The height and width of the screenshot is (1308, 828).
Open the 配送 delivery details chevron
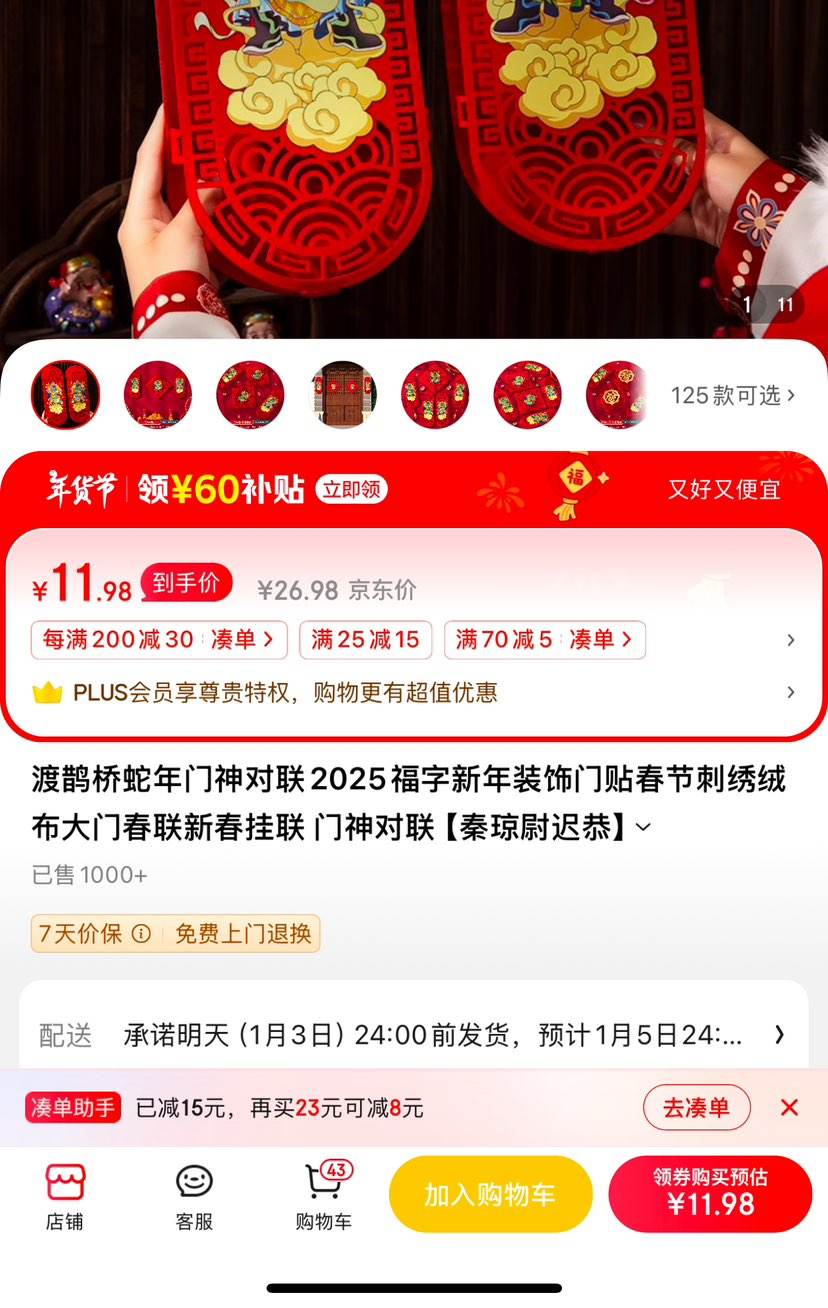pos(780,1035)
